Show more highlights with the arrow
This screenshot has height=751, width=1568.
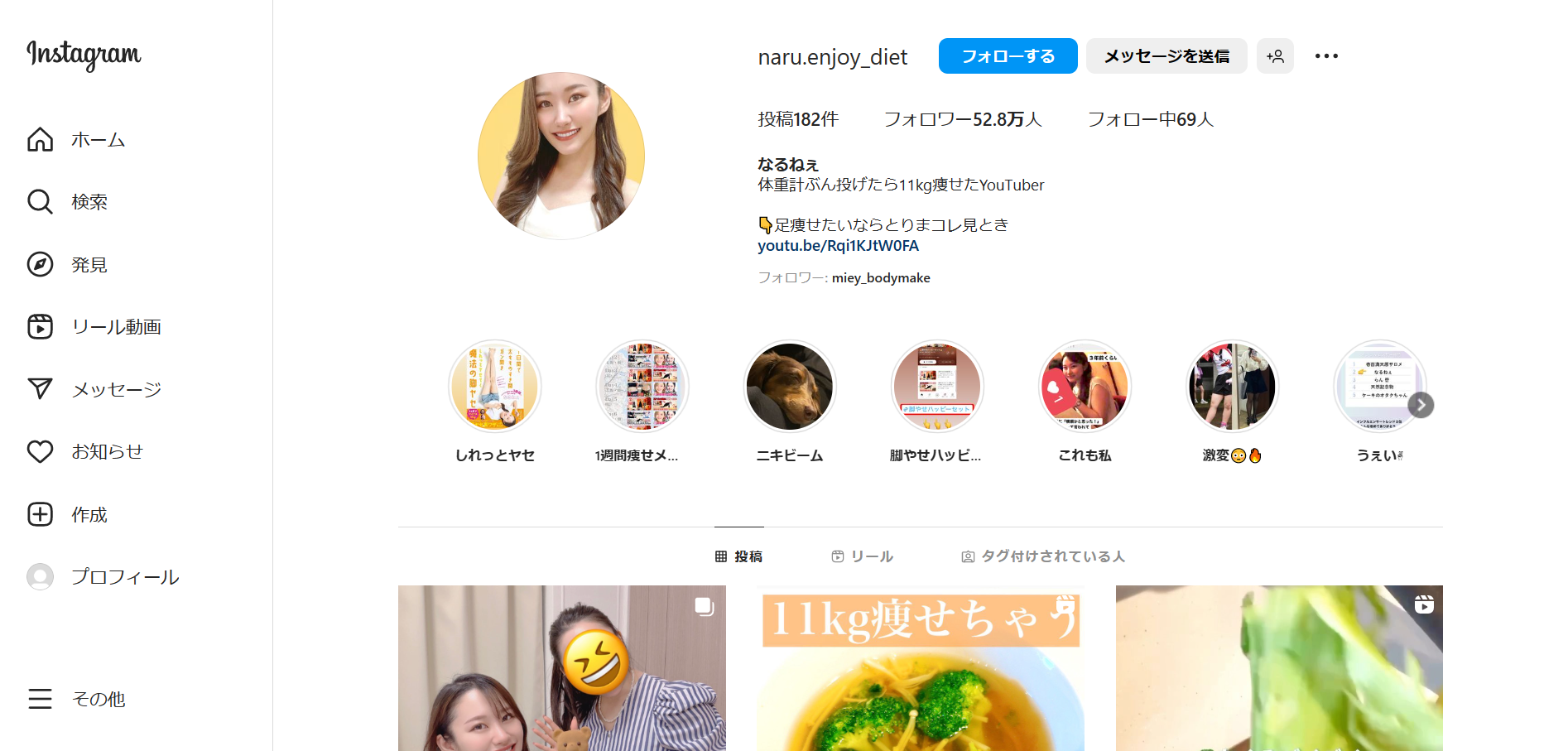pos(1421,405)
